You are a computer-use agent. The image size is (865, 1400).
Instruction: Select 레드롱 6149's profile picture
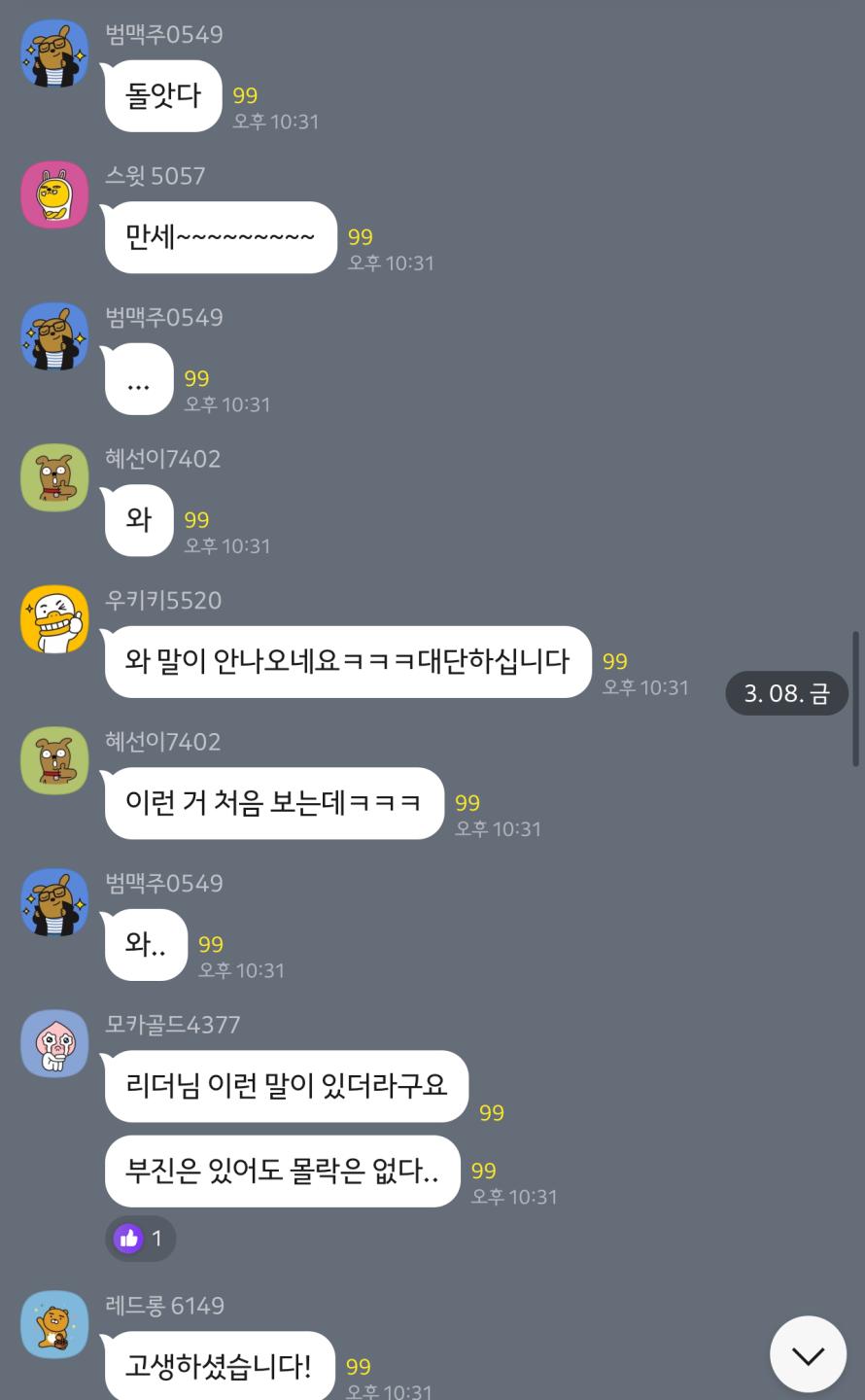tap(54, 1324)
